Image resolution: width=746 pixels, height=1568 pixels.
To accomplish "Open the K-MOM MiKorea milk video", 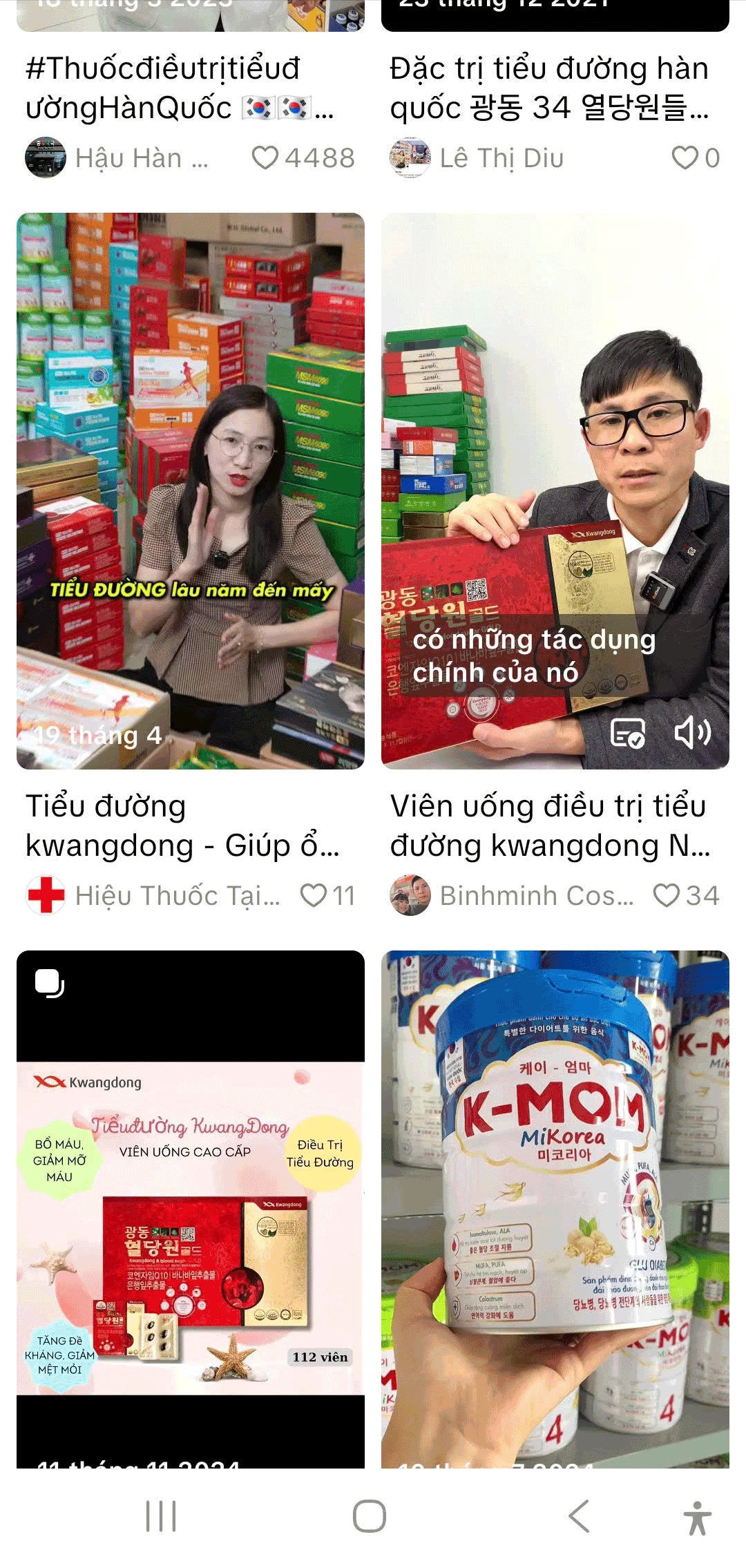I will 555,1209.
